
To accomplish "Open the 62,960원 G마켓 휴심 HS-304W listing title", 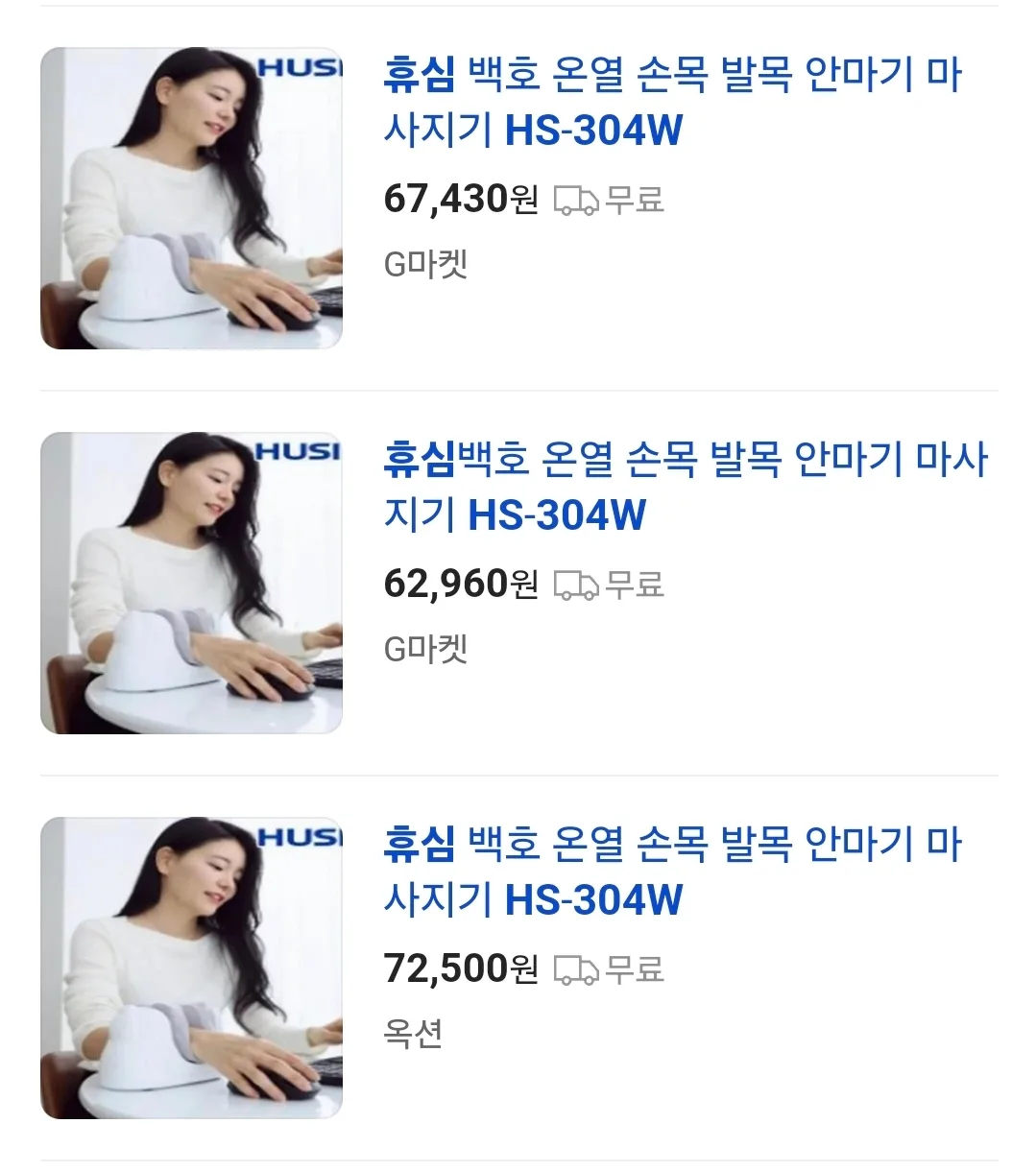I will pyautogui.click(x=685, y=487).
